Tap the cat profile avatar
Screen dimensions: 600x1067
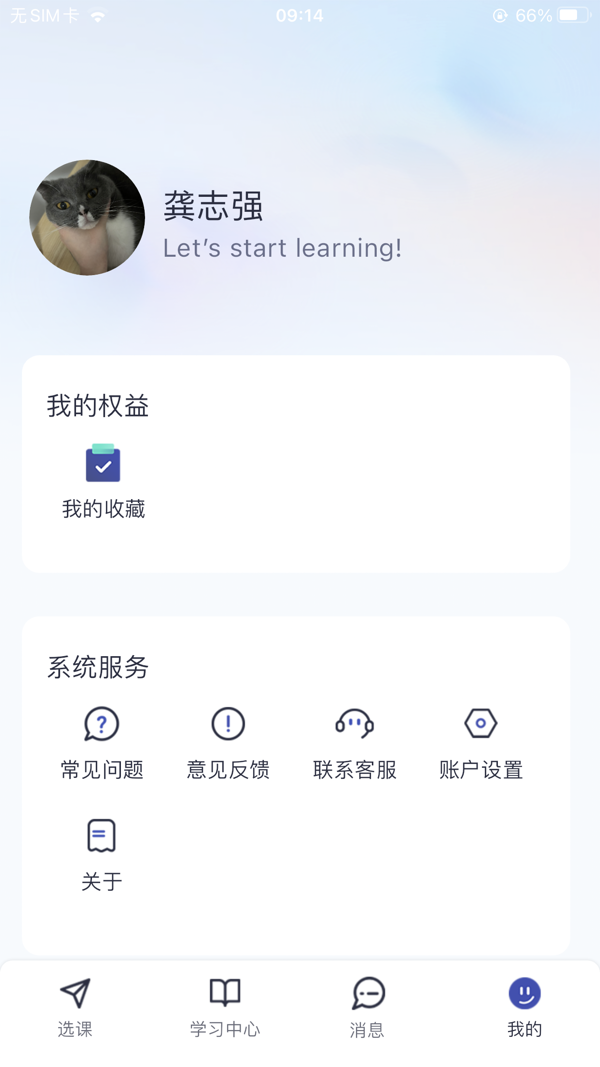(x=87, y=217)
